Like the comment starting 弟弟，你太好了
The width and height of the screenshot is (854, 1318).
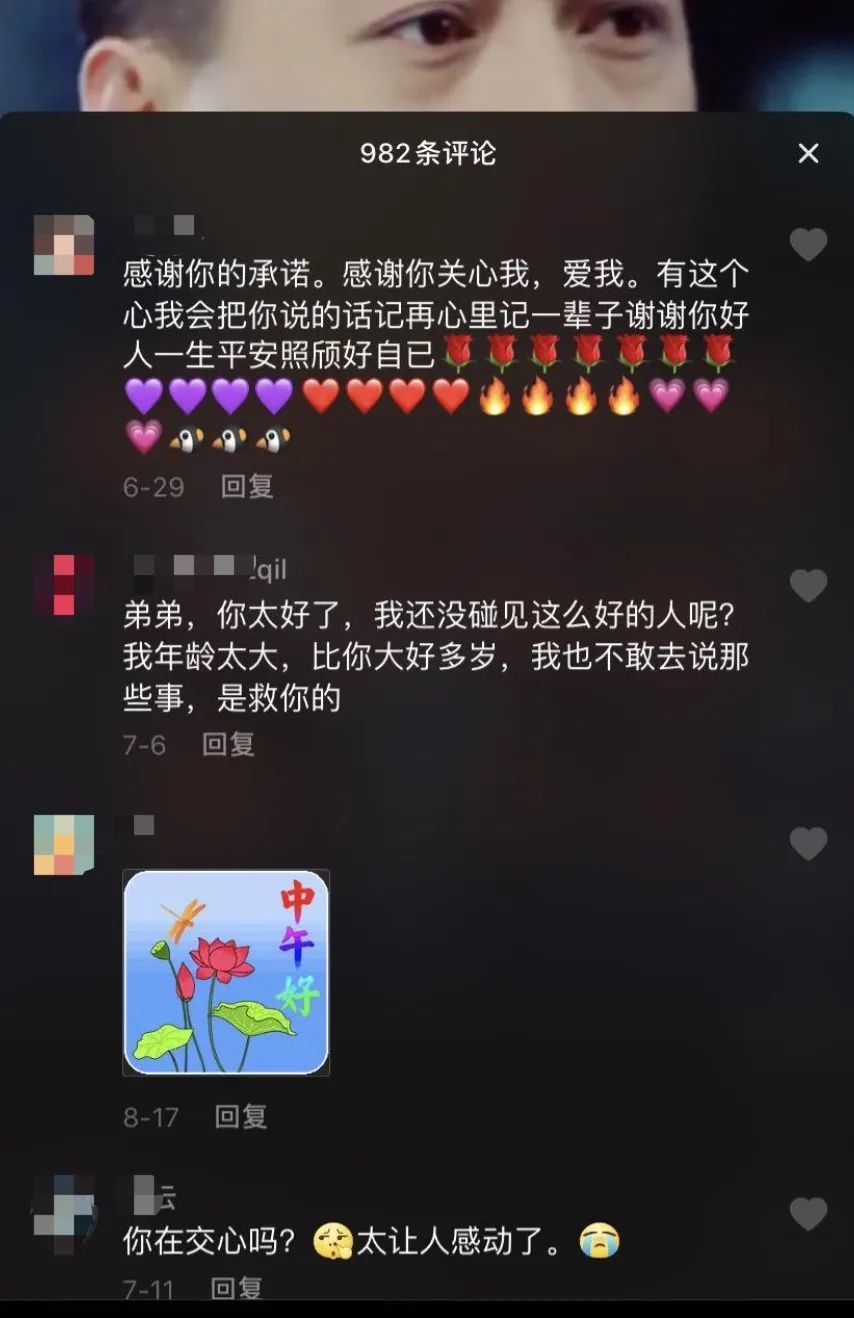point(808,585)
